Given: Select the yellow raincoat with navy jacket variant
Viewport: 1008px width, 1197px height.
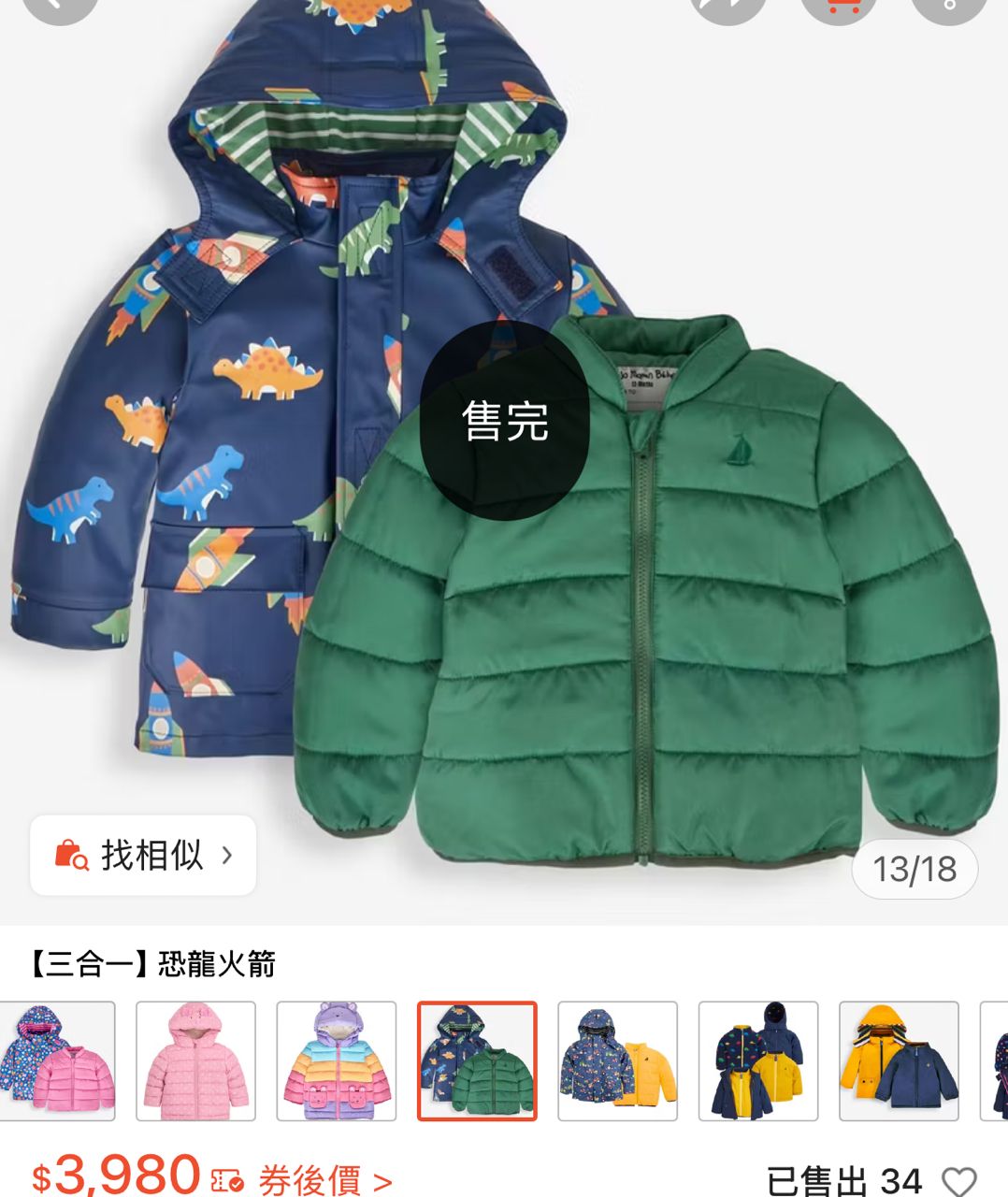Looking at the screenshot, I should (899, 1060).
